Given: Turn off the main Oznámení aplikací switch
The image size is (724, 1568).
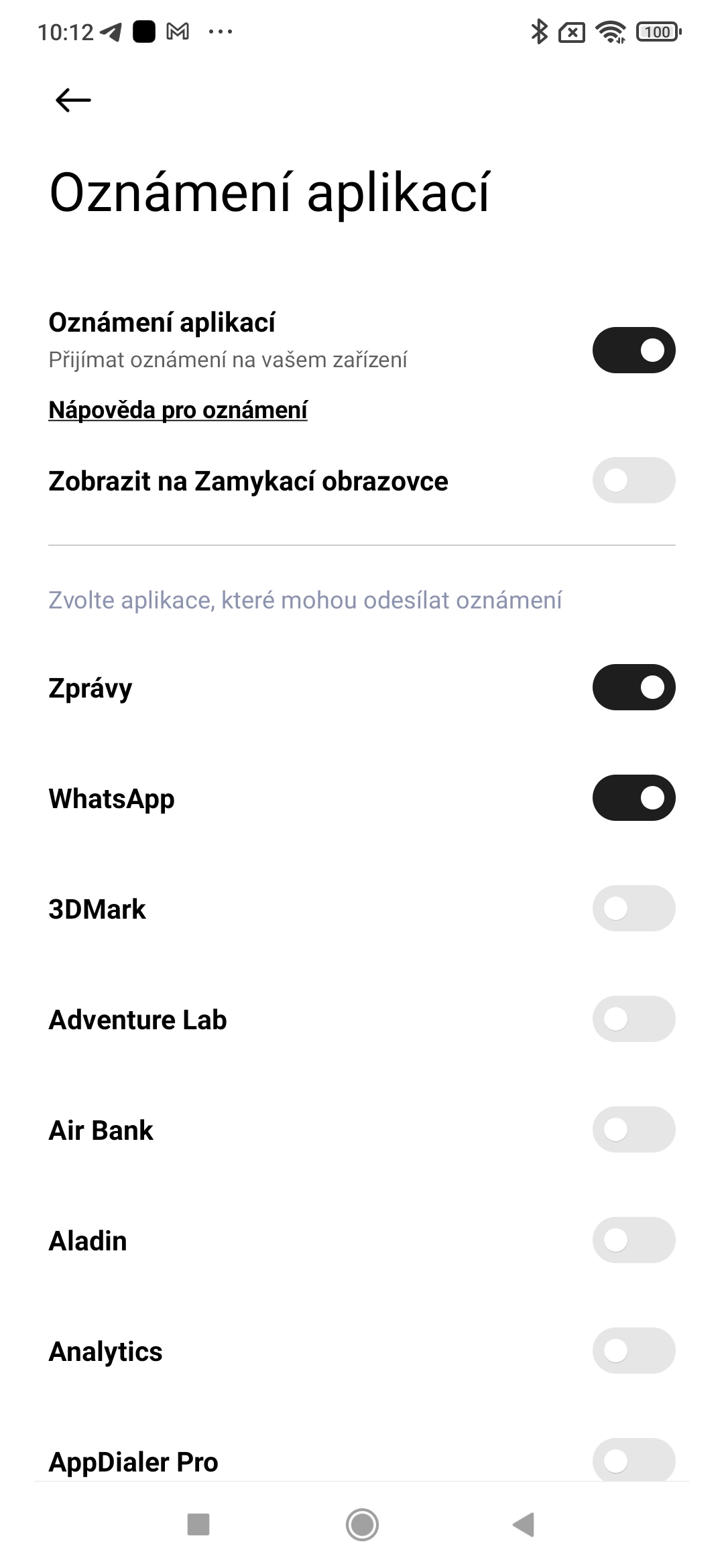Looking at the screenshot, I should point(633,350).
